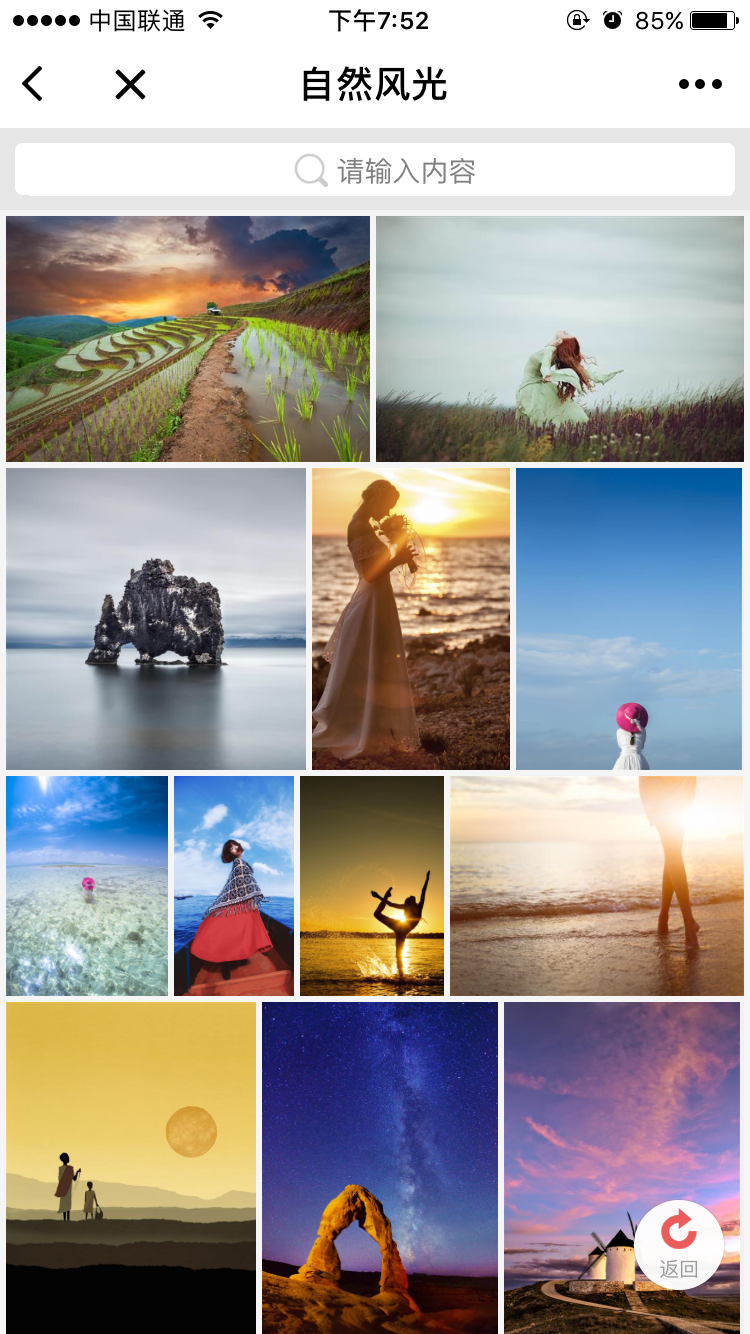Open the rice terraces sunset photo
The height and width of the screenshot is (1334, 750).
tap(188, 338)
